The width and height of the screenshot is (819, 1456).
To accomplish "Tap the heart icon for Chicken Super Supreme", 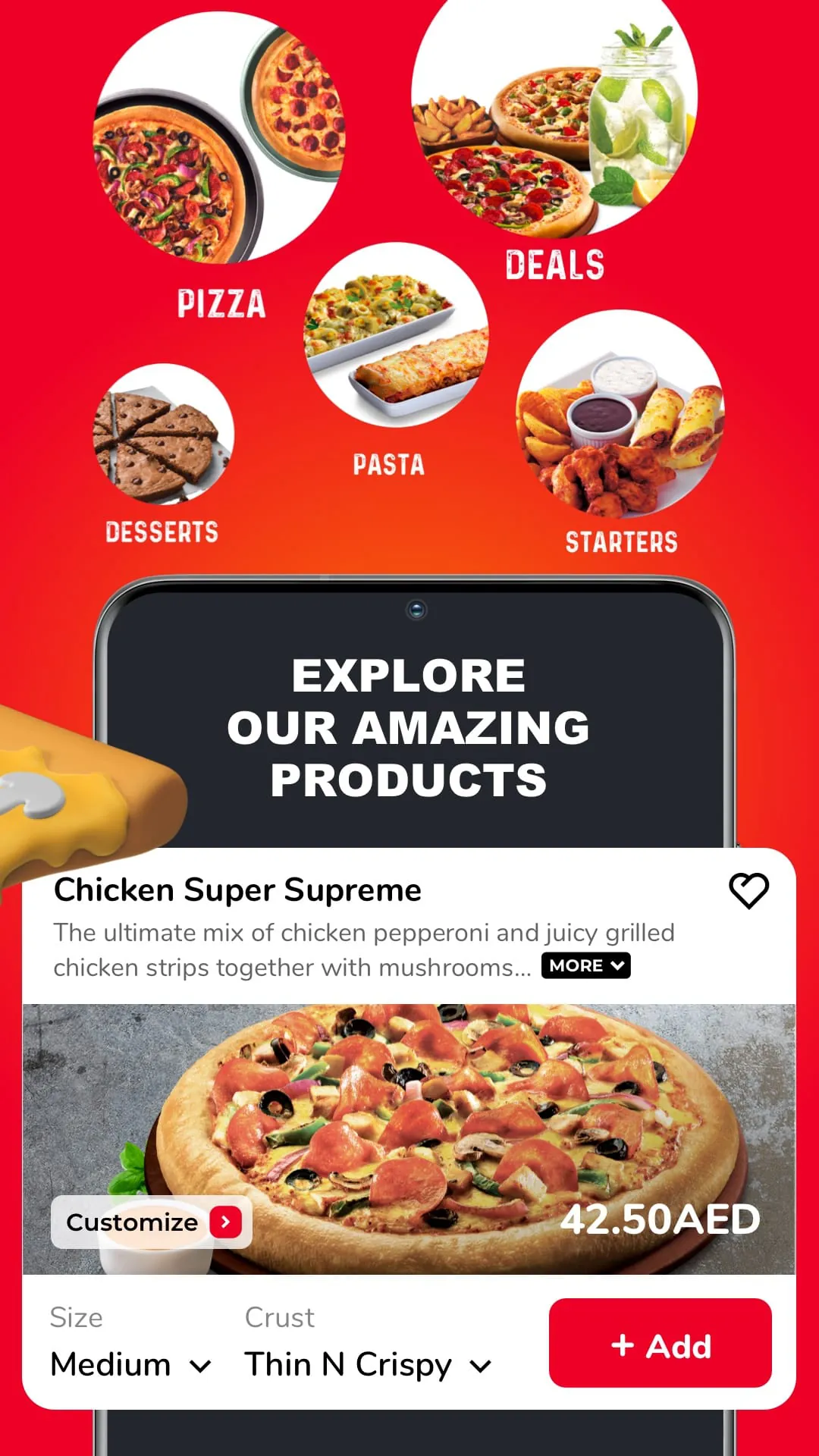I will coord(748,890).
